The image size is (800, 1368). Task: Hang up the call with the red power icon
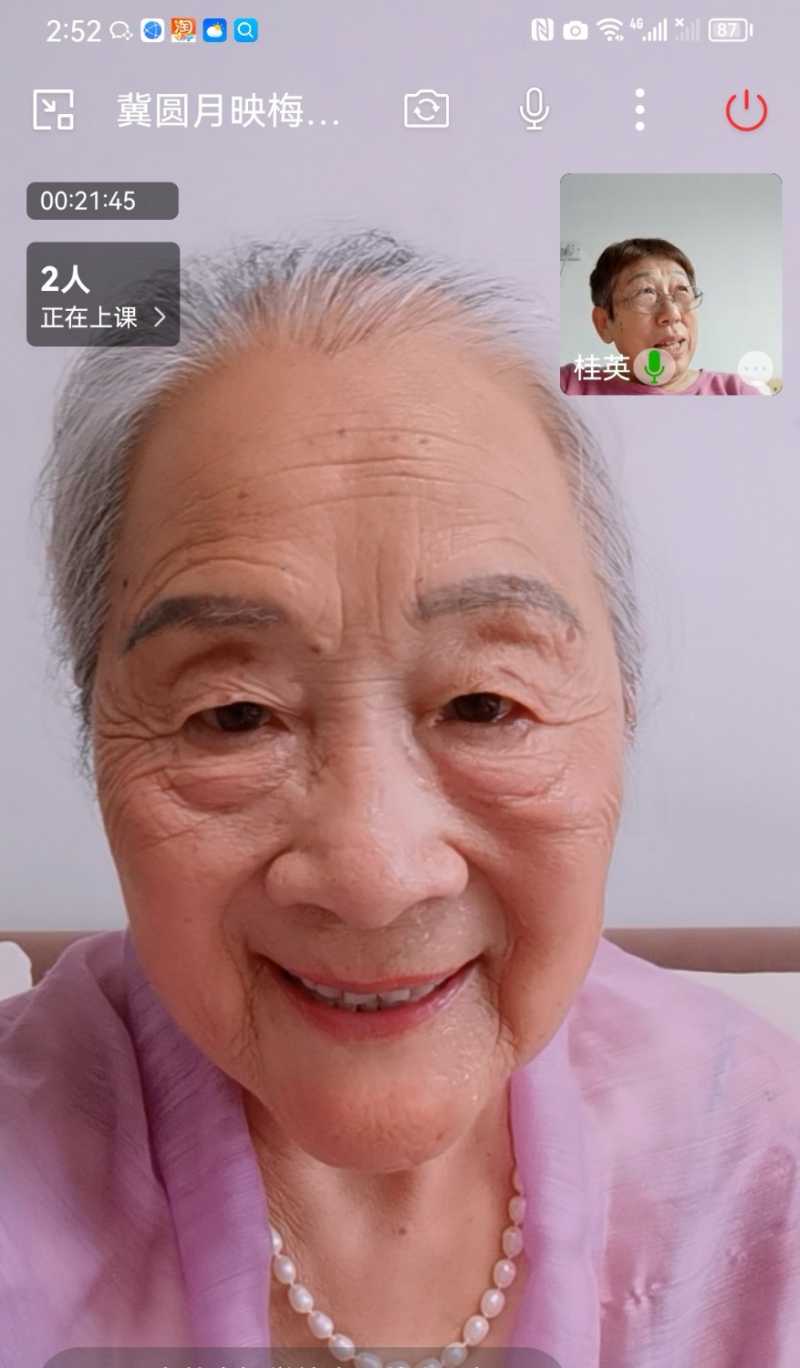click(744, 110)
